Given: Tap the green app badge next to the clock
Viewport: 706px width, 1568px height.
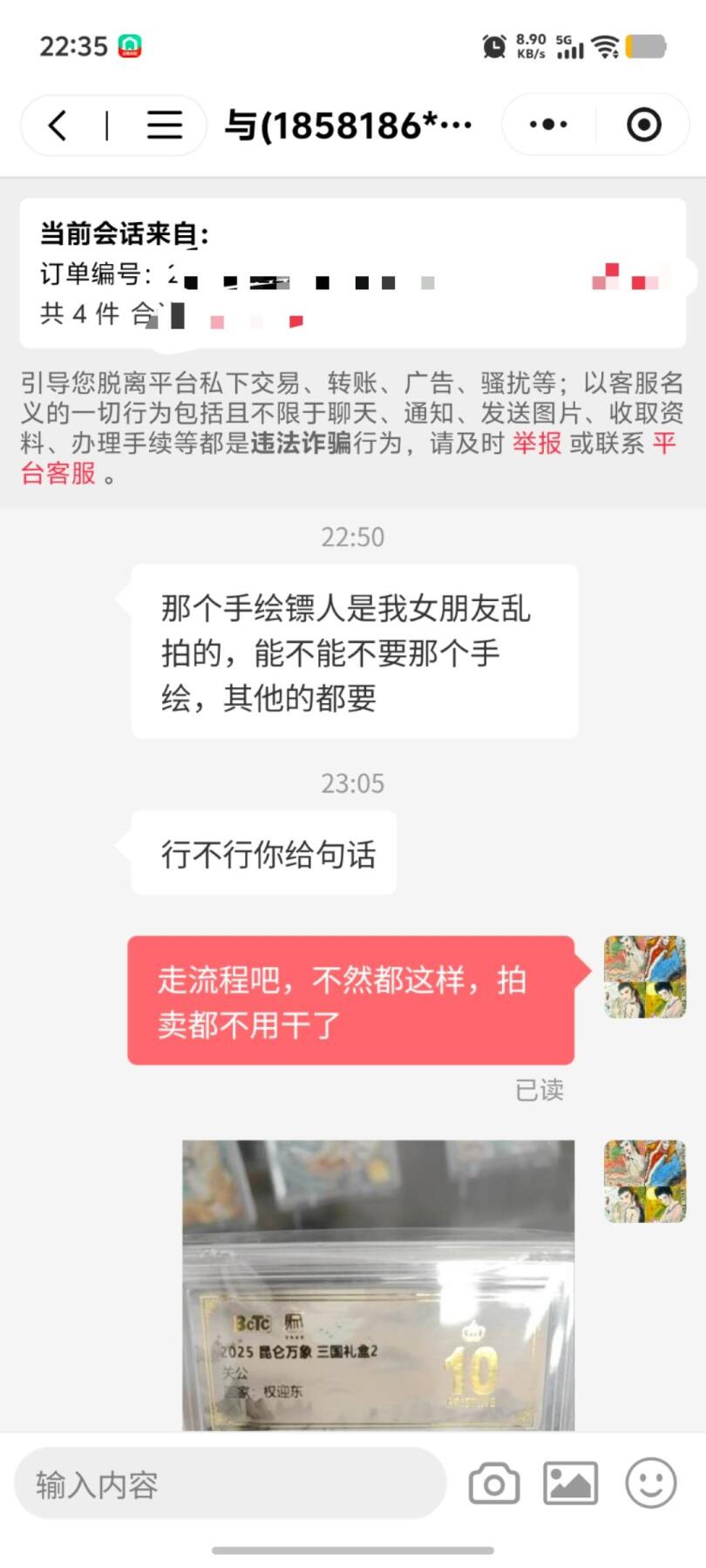Looking at the screenshot, I should point(127,45).
